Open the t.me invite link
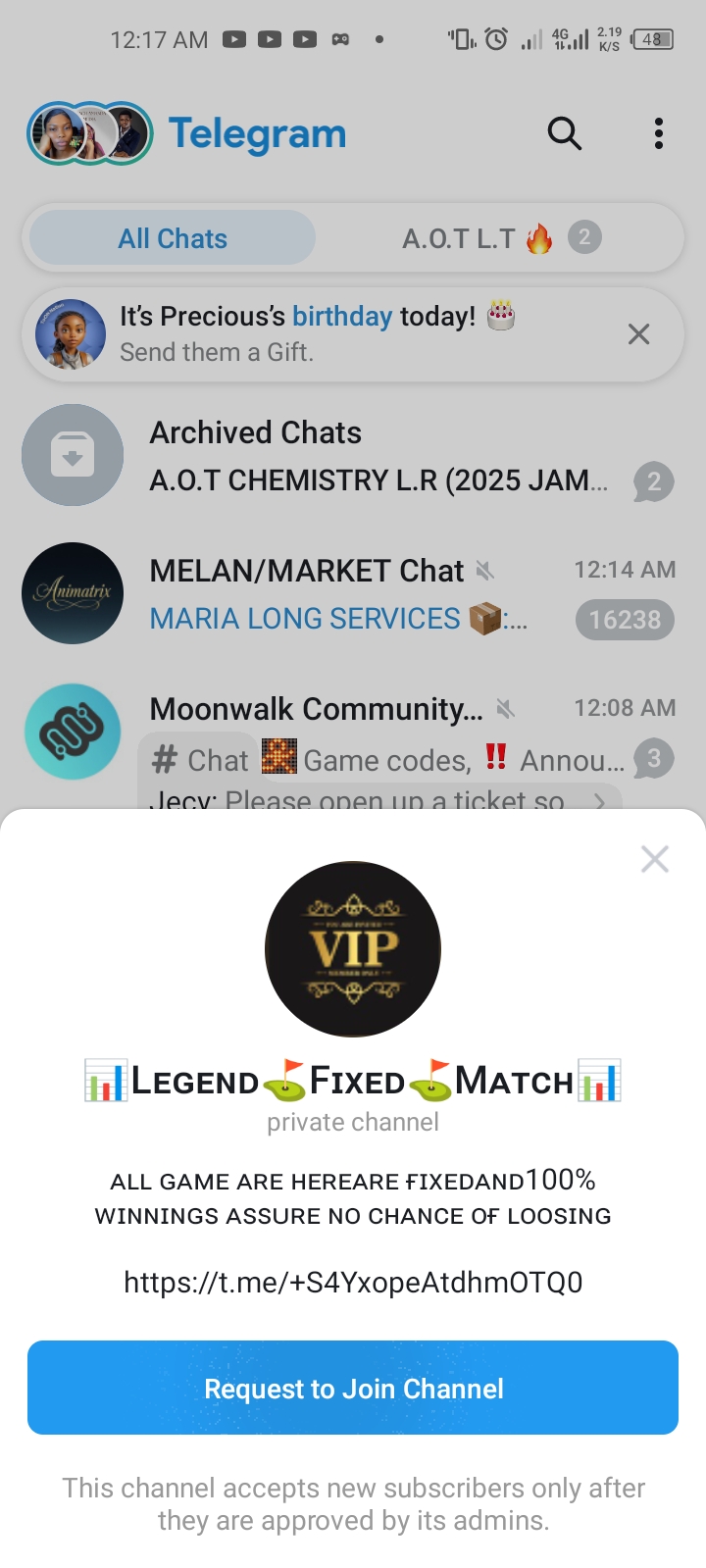Screen dimensions: 706x1568 (x=353, y=1283)
